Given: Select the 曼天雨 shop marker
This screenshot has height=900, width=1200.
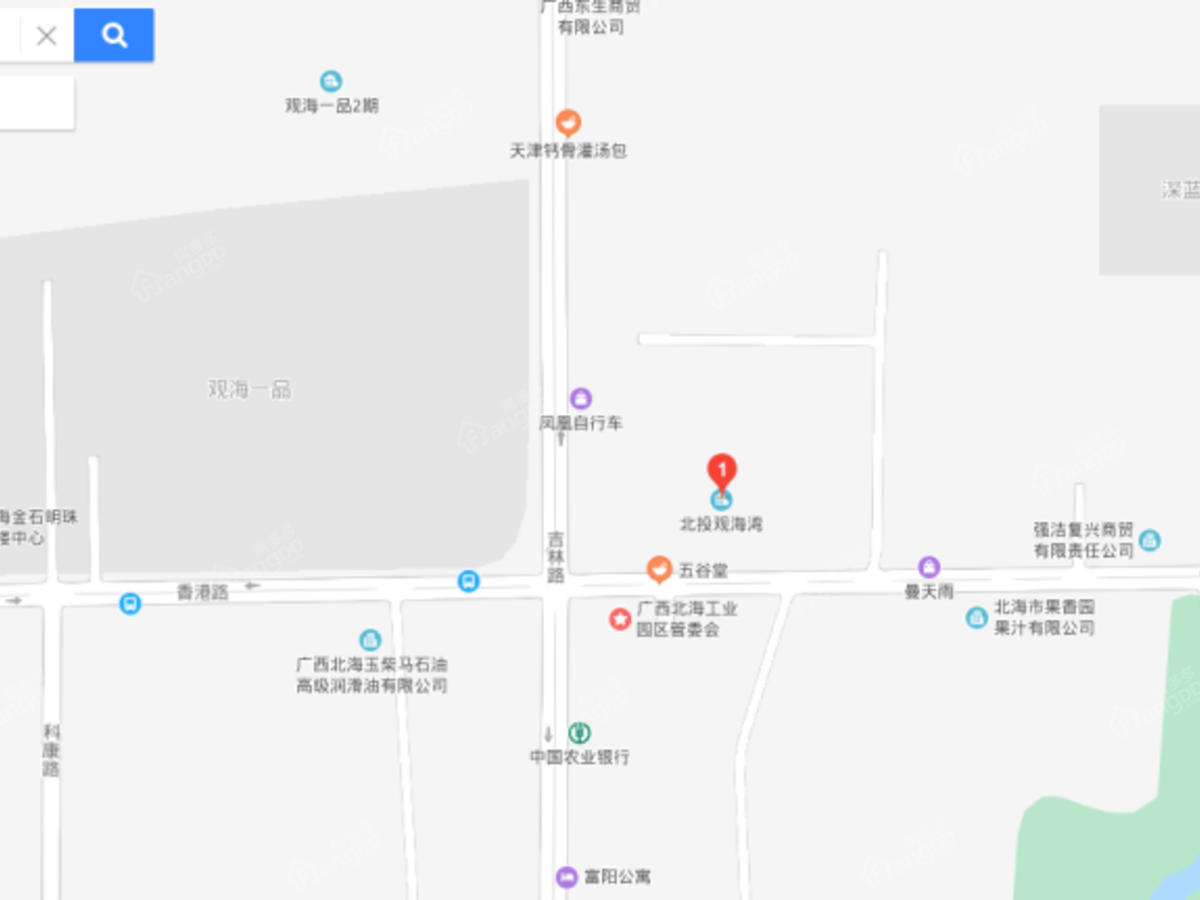Looking at the screenshot, I should pos(929,567).
